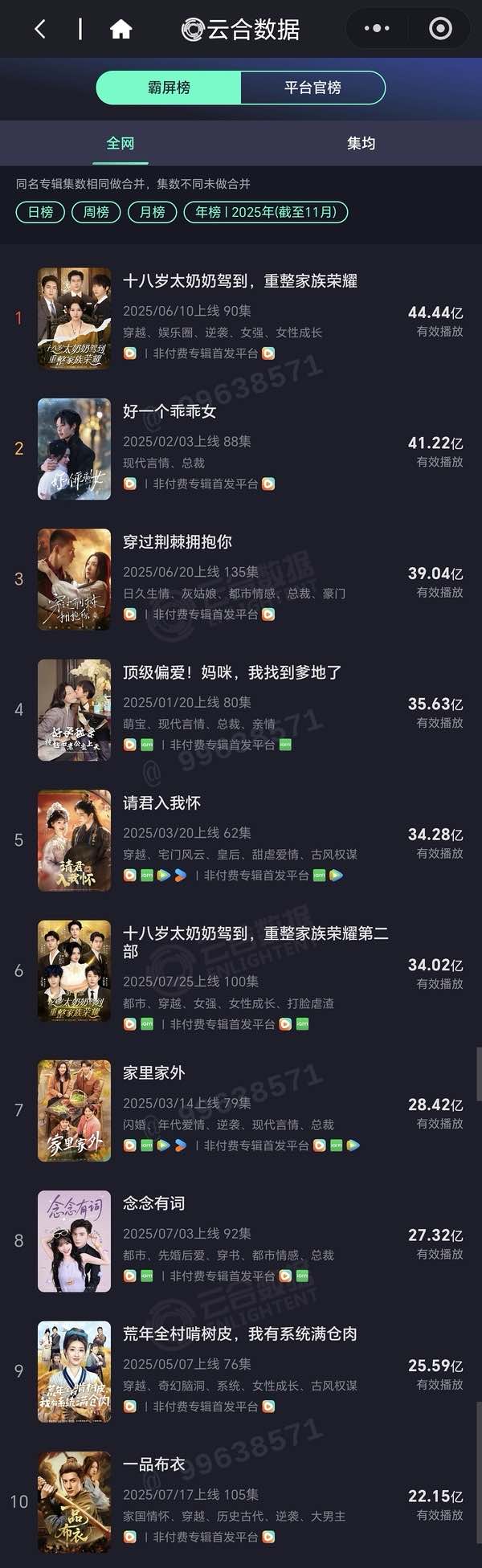Select the 霸屏榜 segment
The height and width of the screenshot is (1568, 482).
(x=169, y=88)
